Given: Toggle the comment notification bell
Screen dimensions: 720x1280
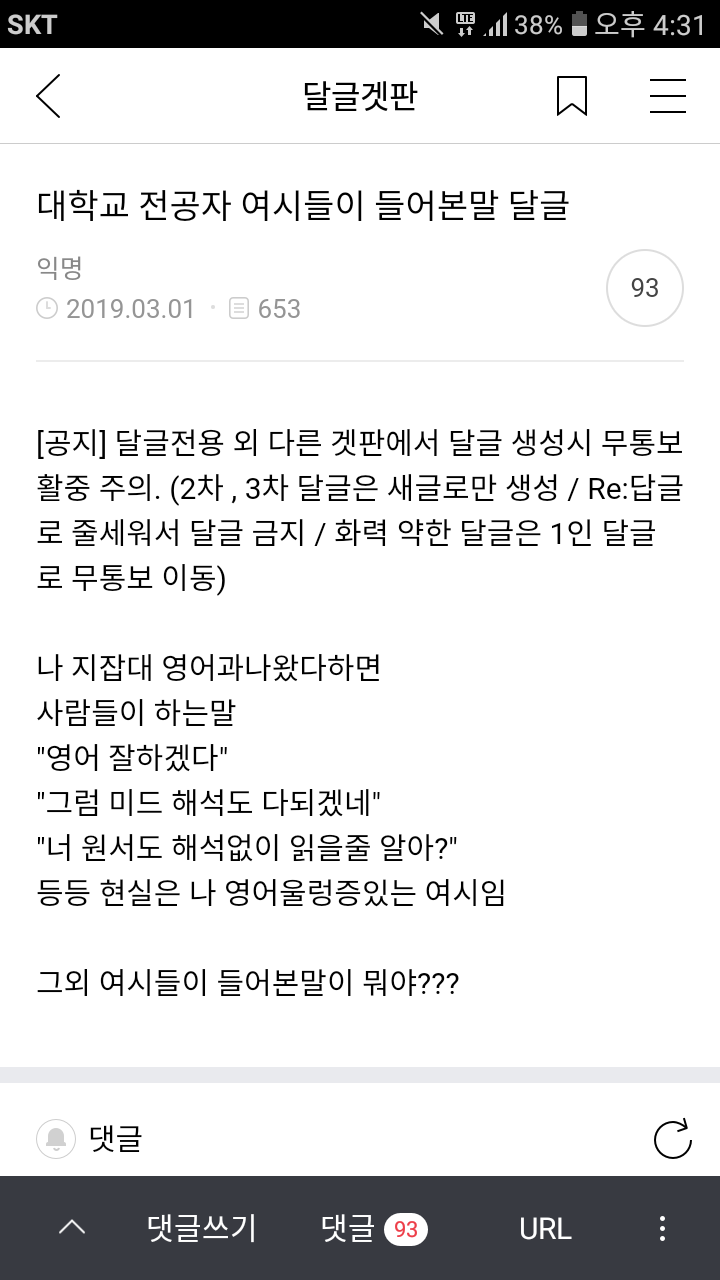Looking at the screenshot, I should [56, 1138].
